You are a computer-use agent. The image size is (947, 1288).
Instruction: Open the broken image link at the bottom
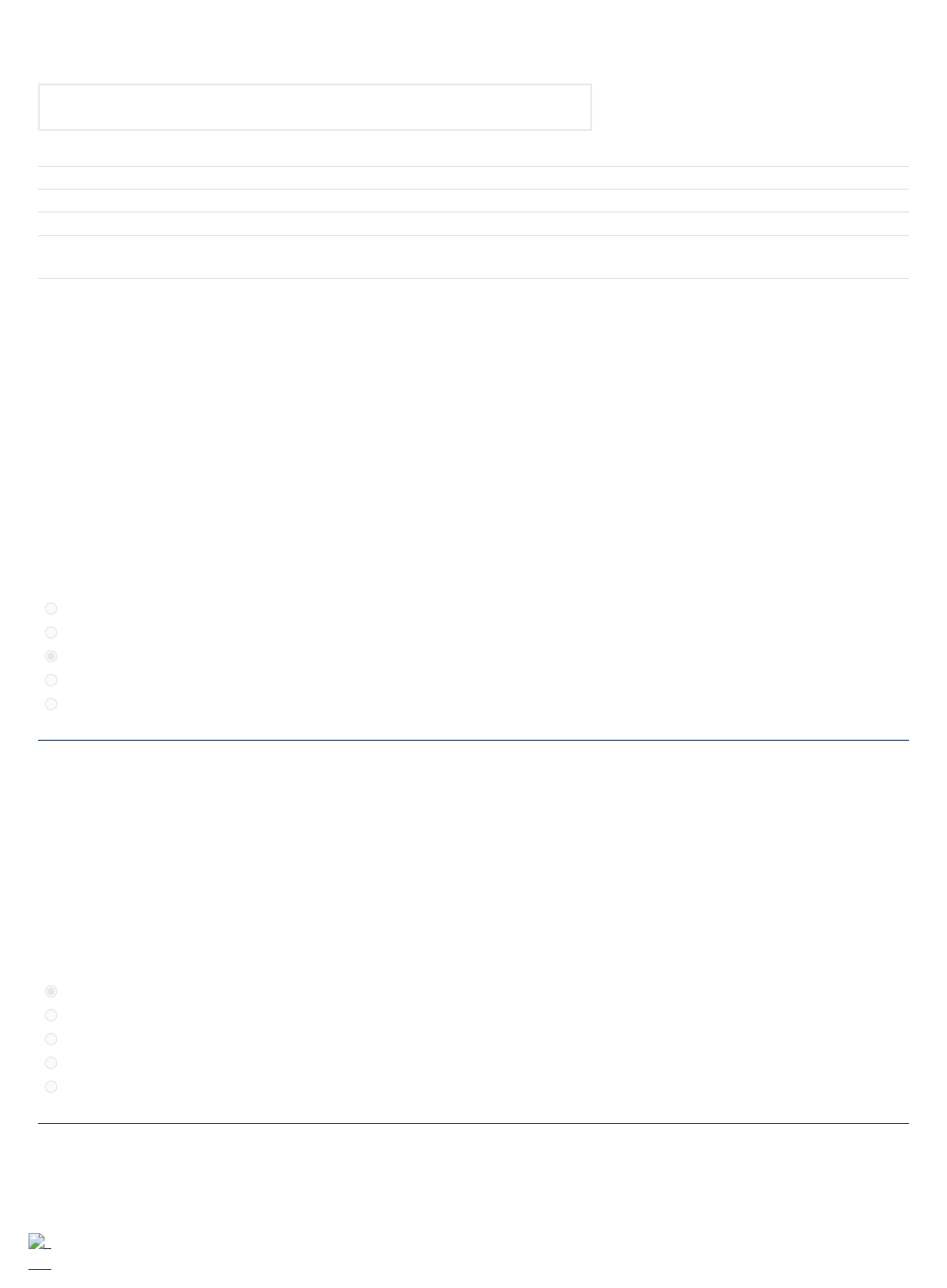(x=38, y=1242)
